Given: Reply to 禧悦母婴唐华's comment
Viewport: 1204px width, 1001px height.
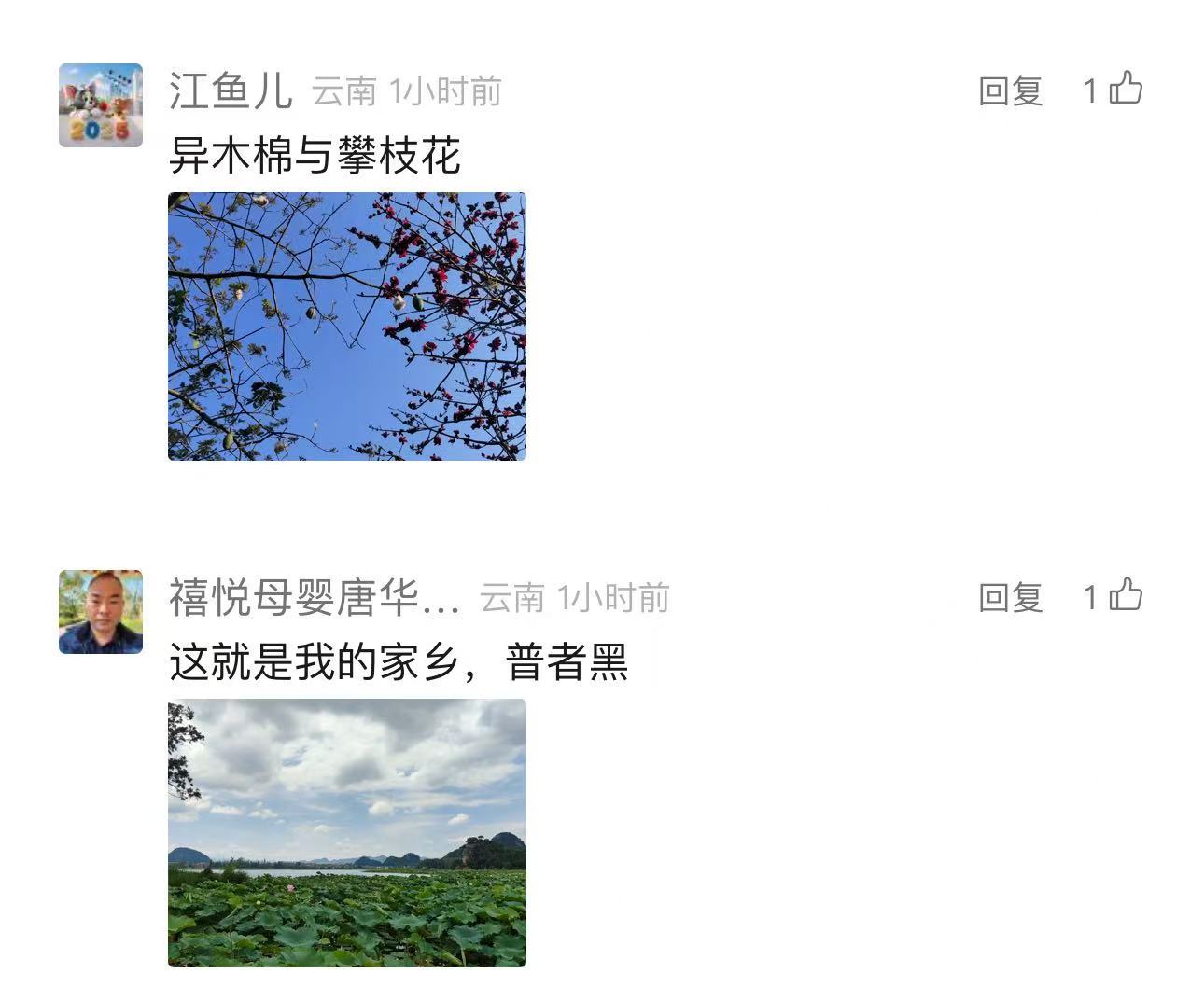Looking at the screenshot, I should click(x=1010, y=597).
